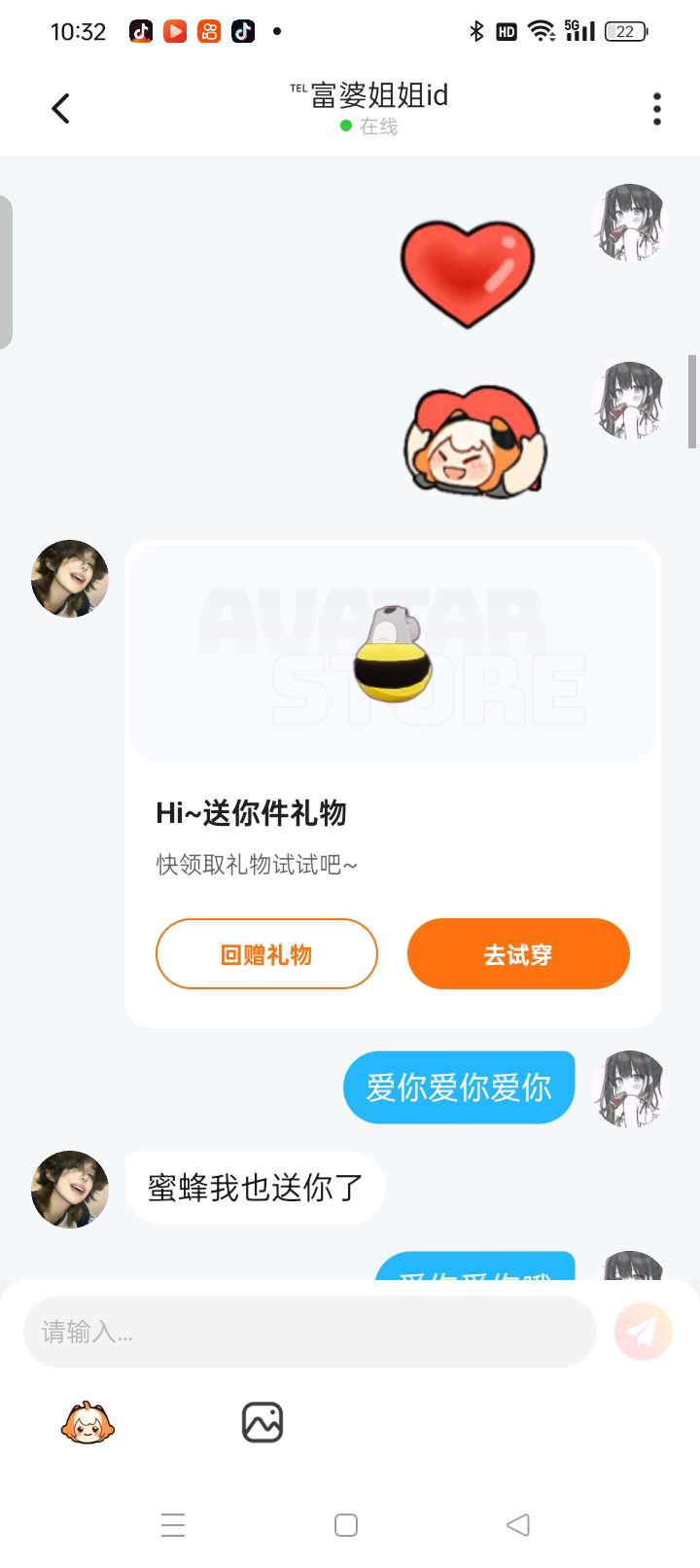Screen dimensions: 700x1568
Task: Open the bee gift card
Action: [393, 654]
